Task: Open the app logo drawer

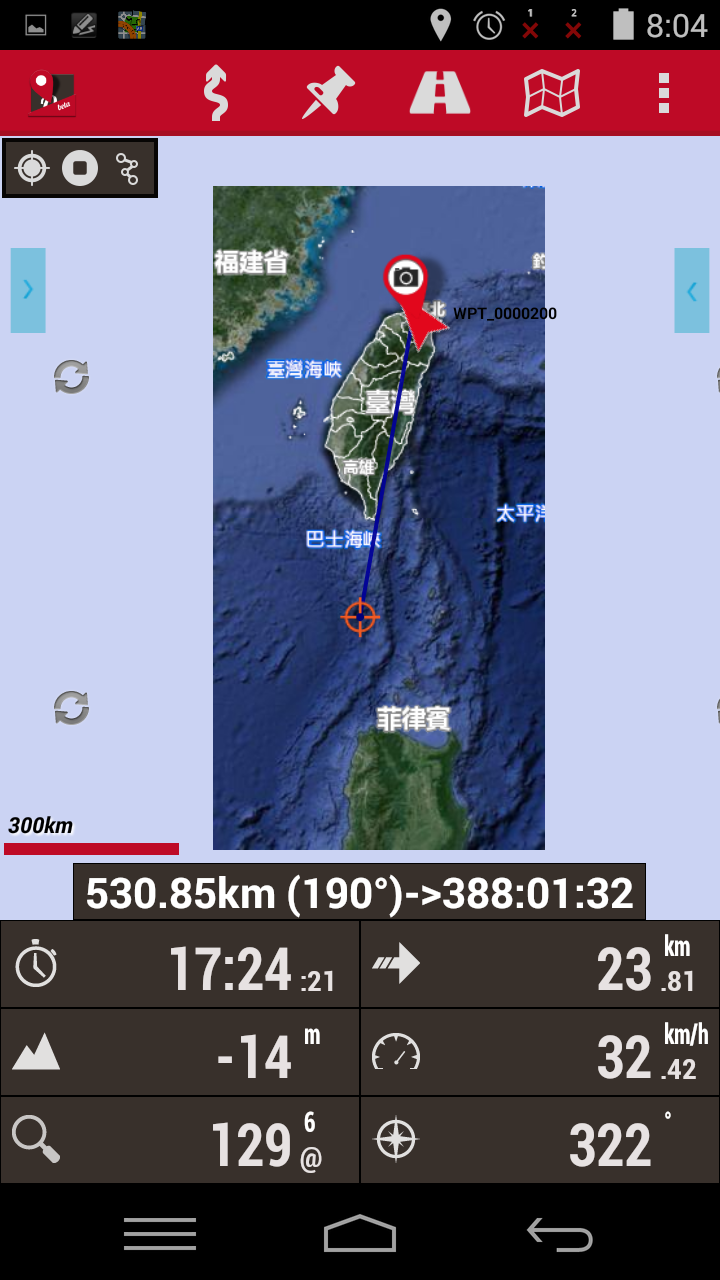Action: [53, 93]
